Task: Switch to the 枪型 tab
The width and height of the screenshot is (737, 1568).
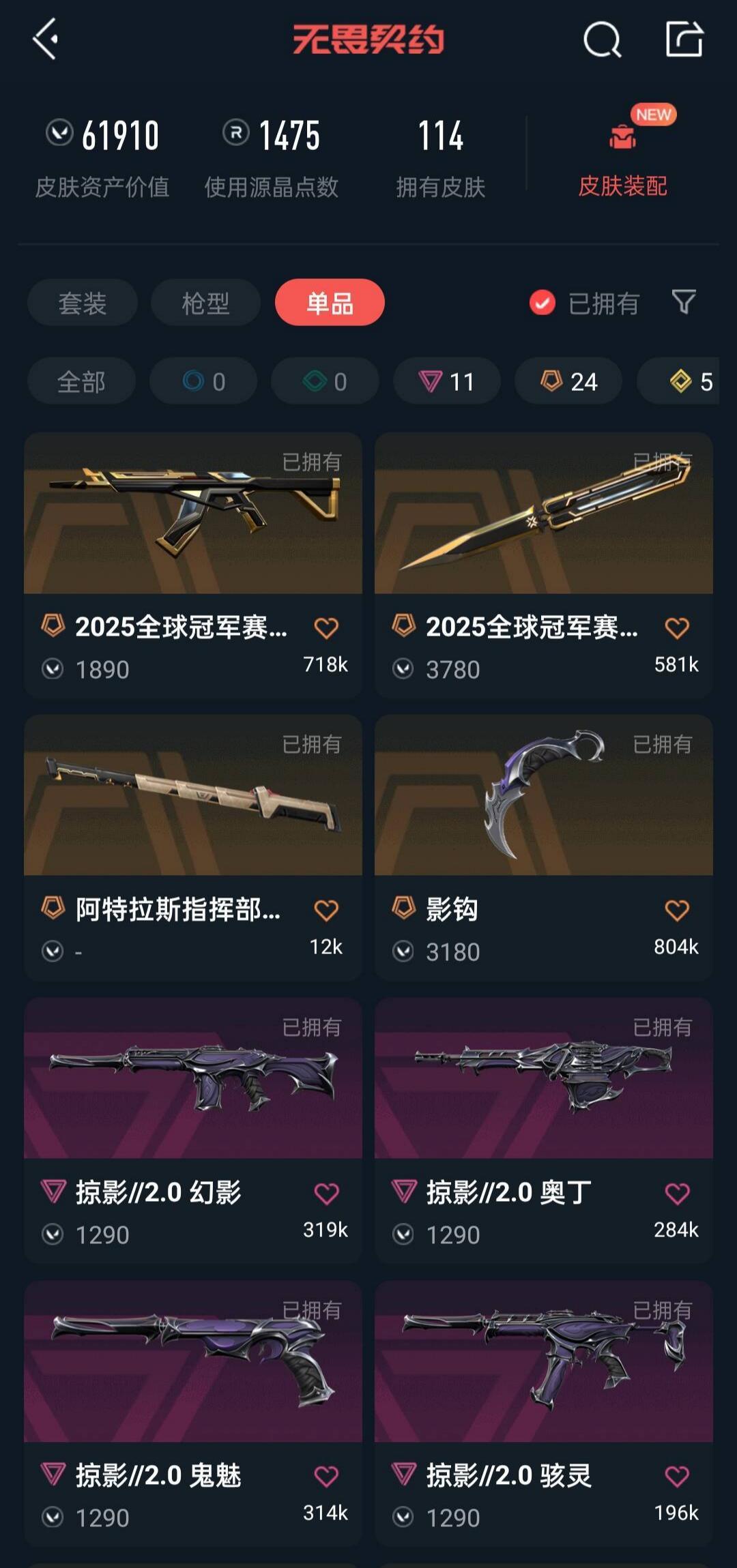Action: pyautogui.click(x=205, y=302)
